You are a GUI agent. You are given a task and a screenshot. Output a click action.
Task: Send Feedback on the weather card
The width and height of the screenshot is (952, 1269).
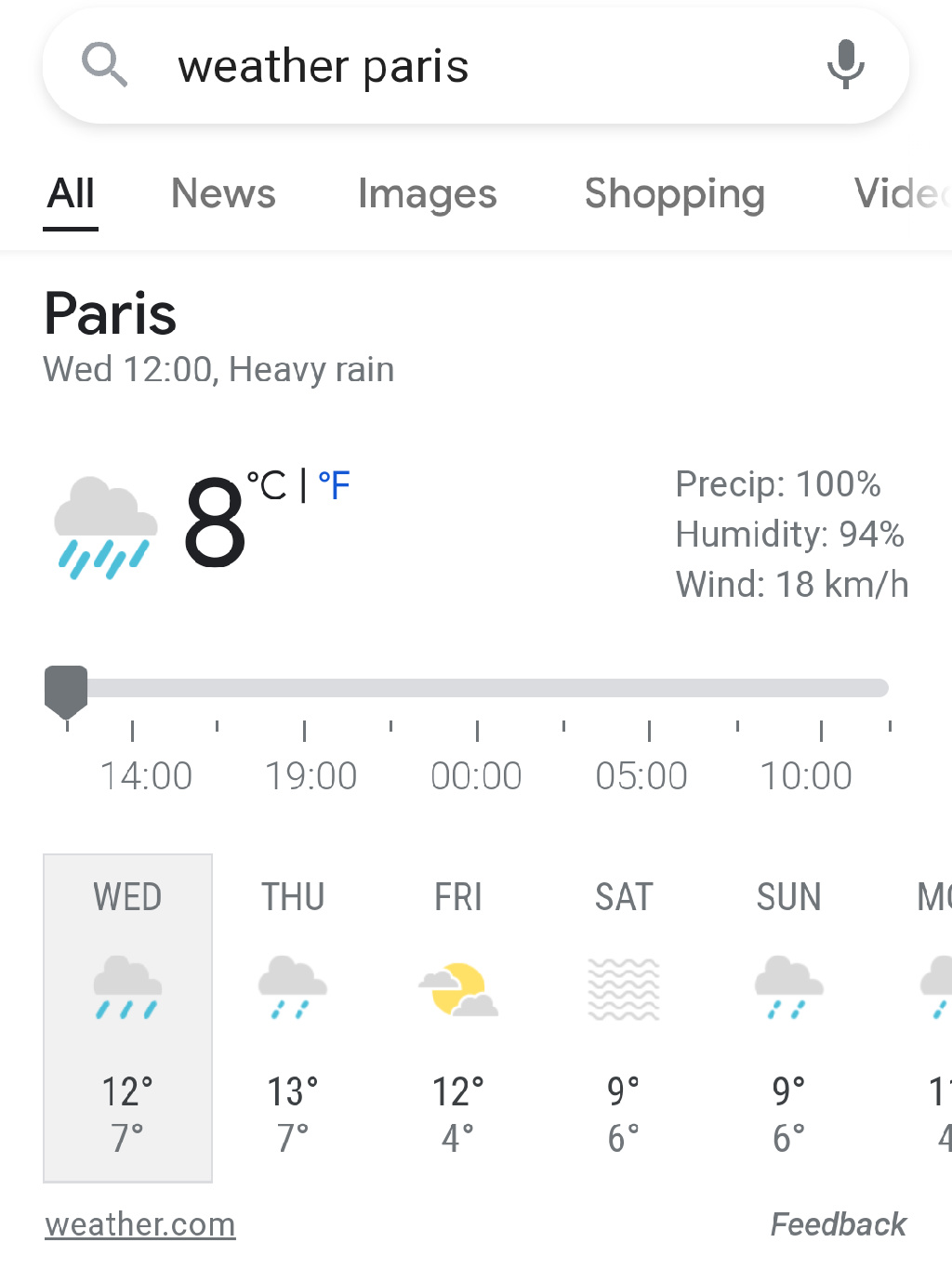[x=838, y=1224]
